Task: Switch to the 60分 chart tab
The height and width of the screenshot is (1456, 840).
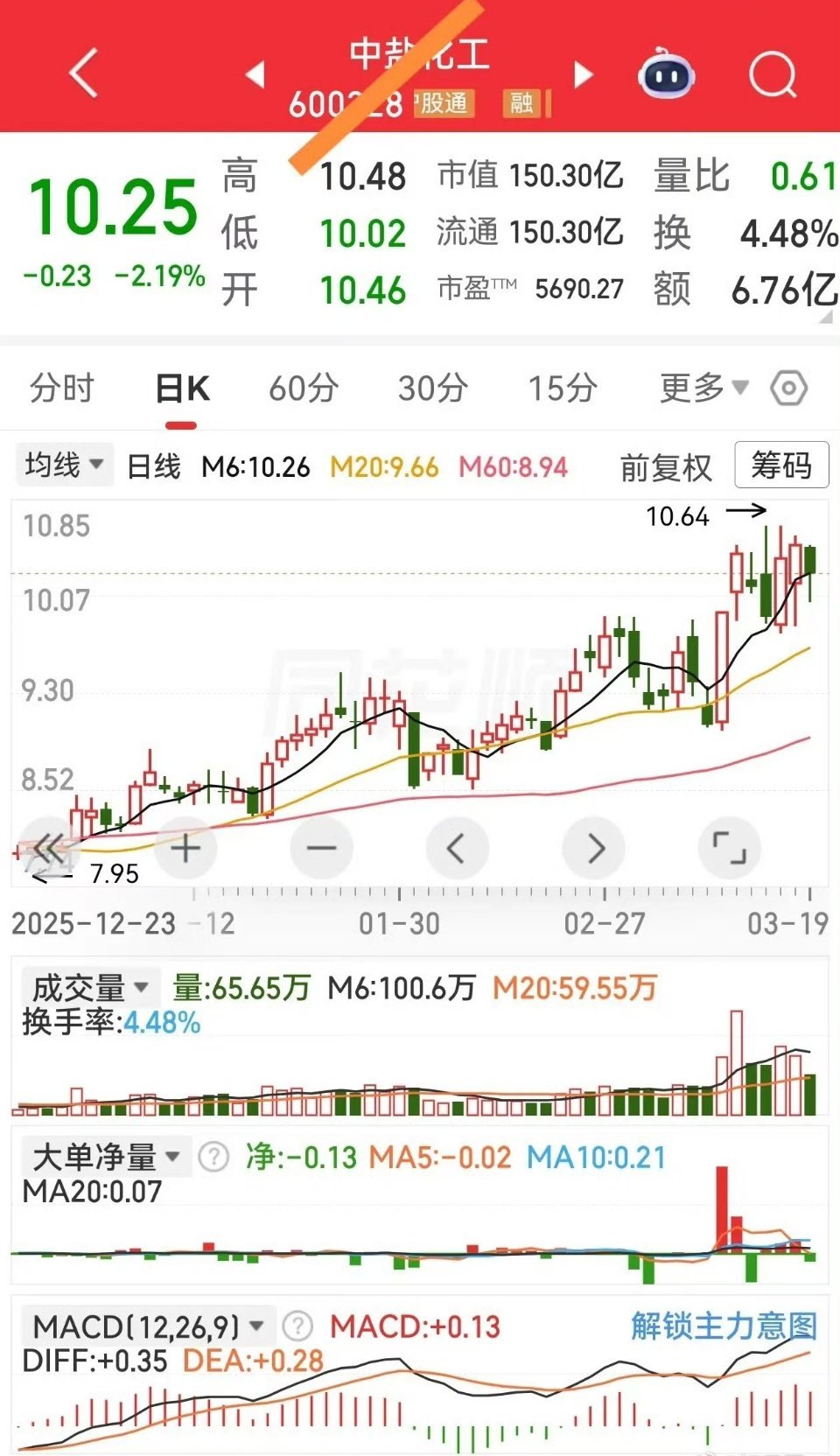Action: coord(304,388)
